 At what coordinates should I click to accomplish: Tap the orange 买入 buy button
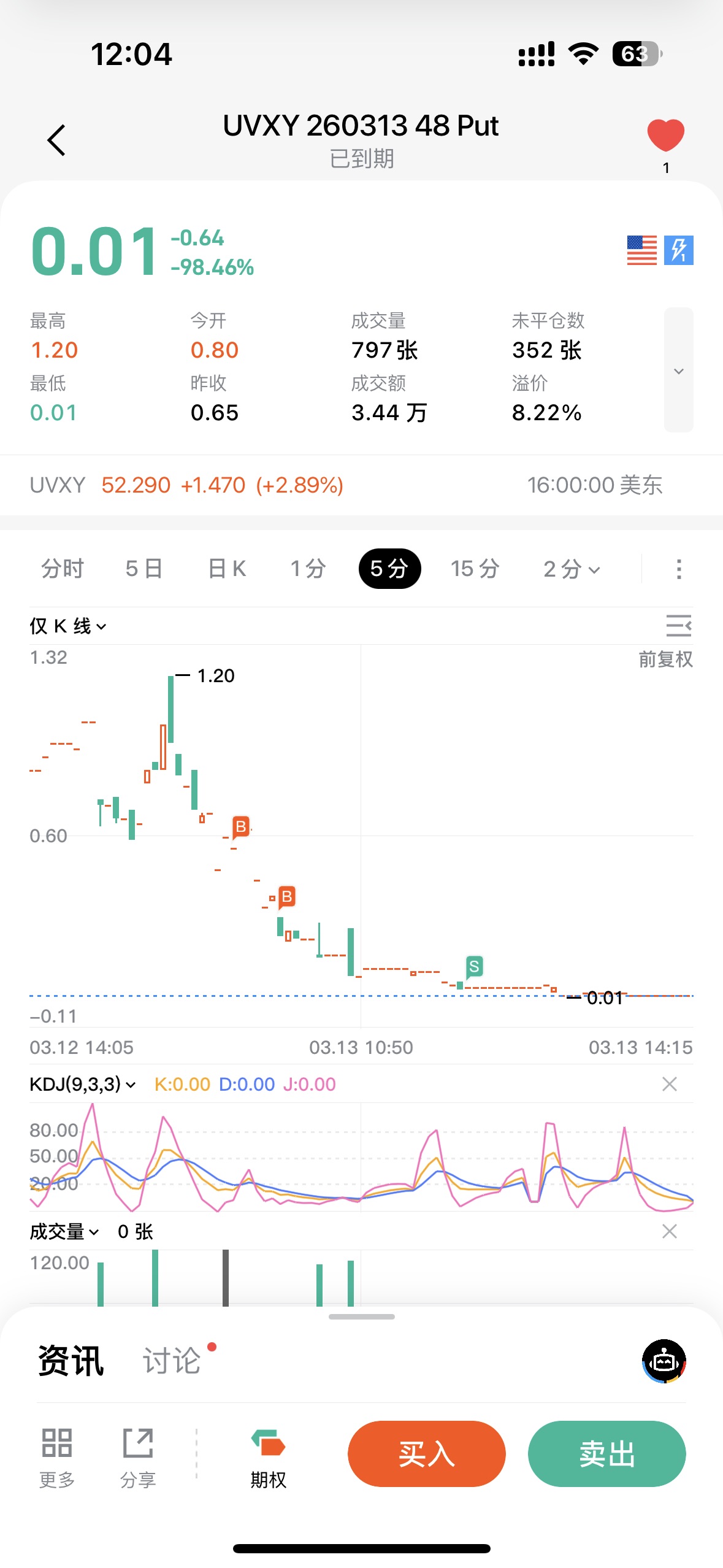coord(426,1453)
